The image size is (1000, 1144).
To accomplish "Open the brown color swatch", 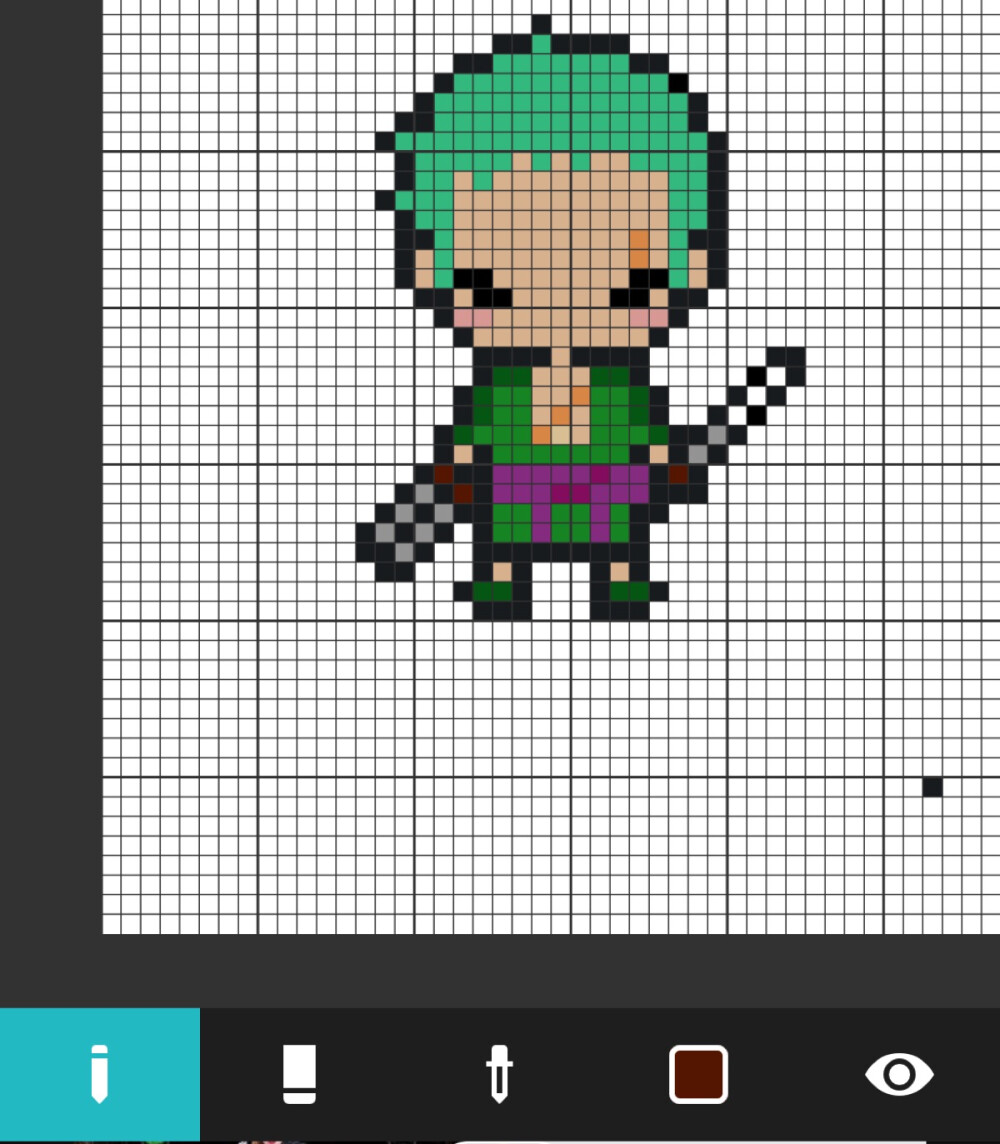I will [698, 1074].
